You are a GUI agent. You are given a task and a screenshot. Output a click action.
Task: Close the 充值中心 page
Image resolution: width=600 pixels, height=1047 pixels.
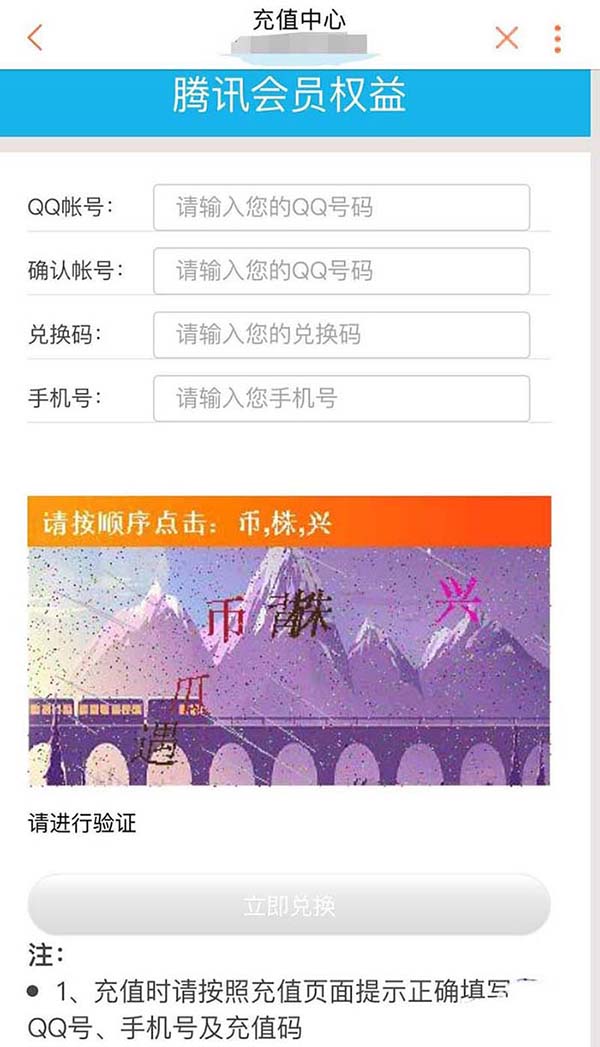tap(507, 38)
